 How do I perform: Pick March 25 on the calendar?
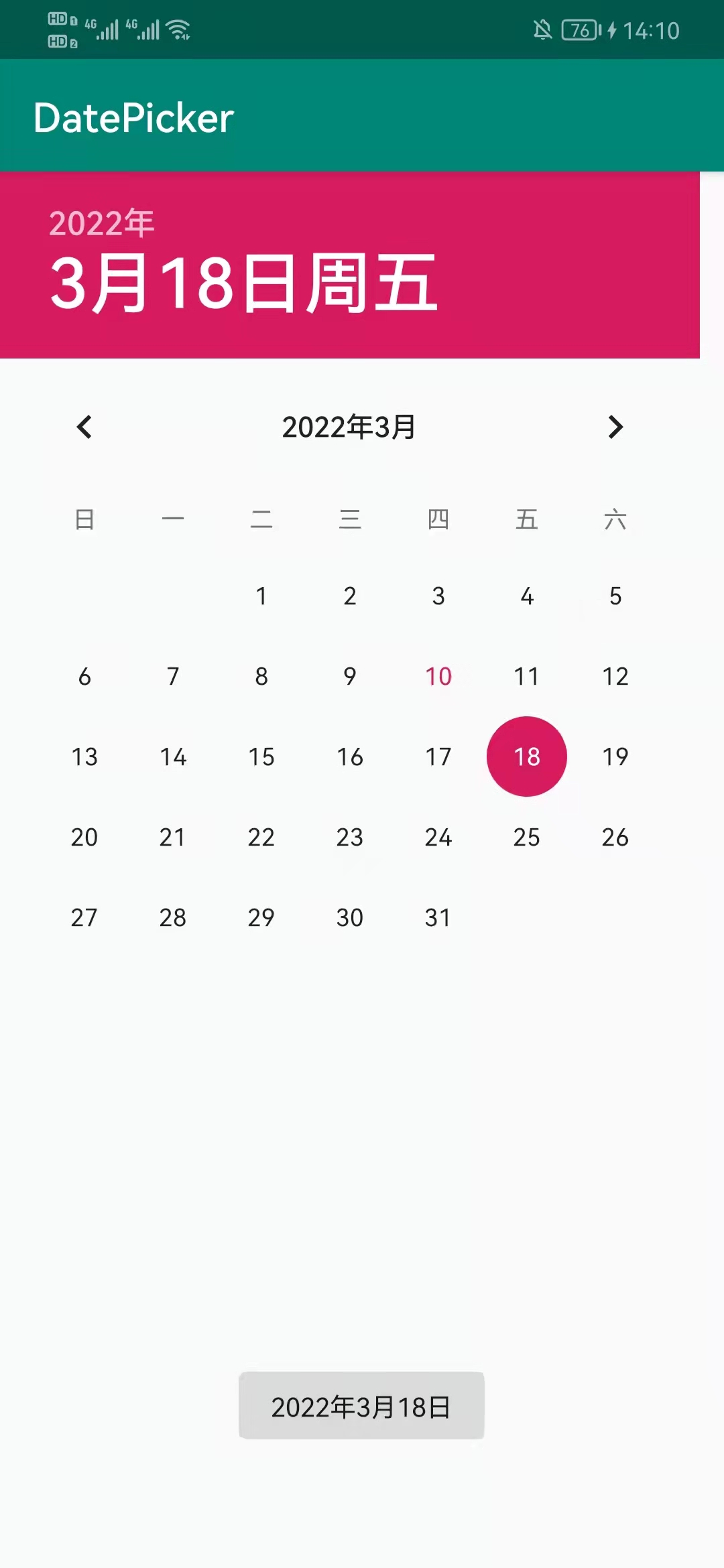(x=527, y=837)
